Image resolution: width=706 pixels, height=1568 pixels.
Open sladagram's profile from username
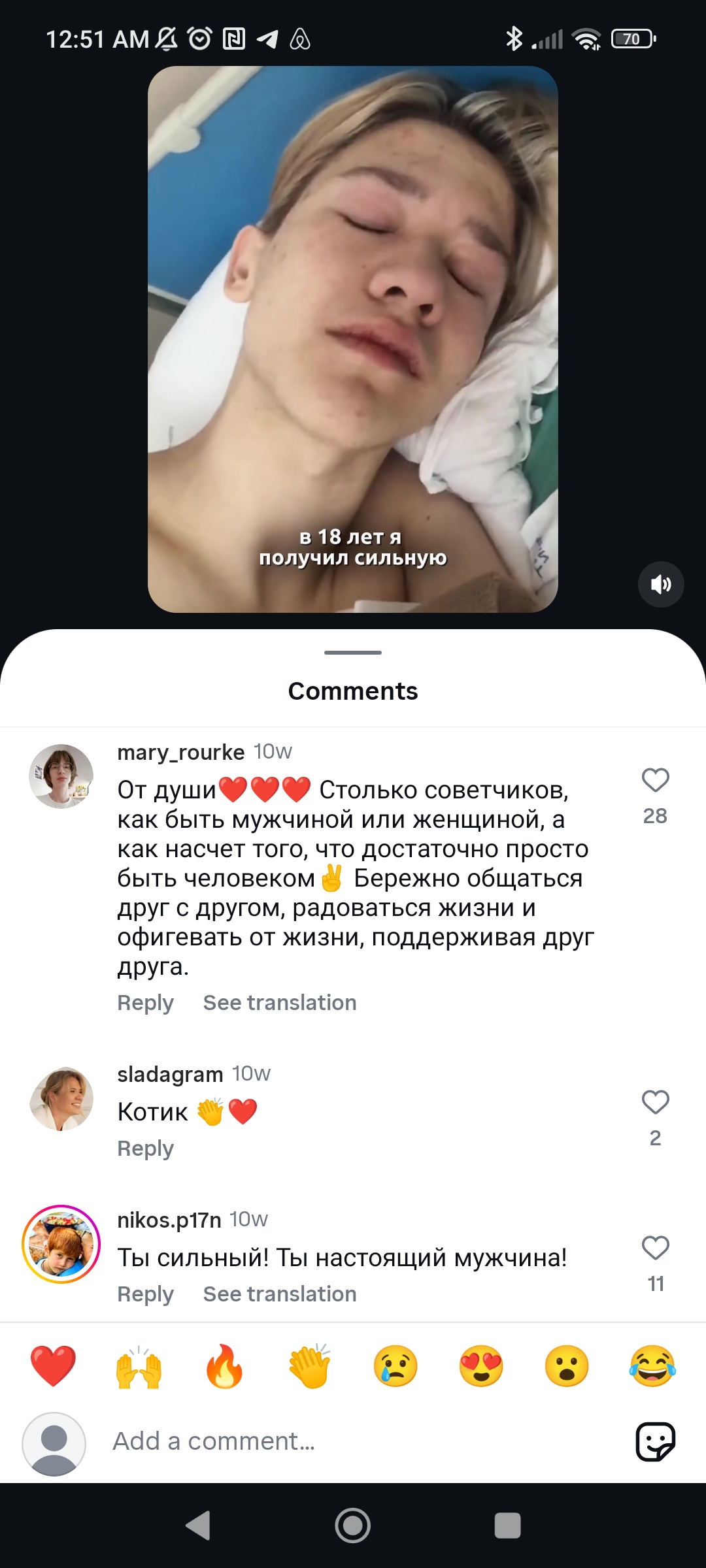click(170, 1074)
